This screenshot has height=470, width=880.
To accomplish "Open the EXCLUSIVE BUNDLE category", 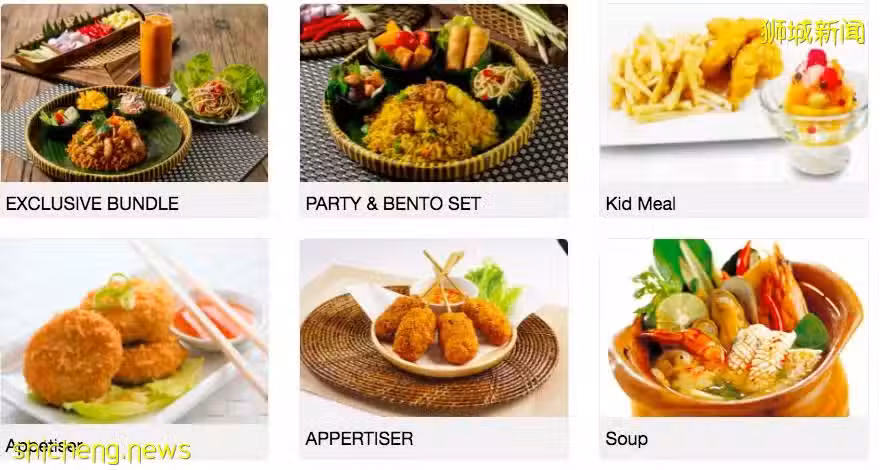I will (x=133, y=110).
